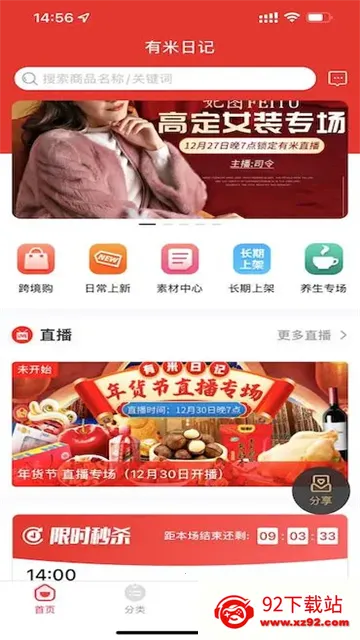Tap the floating 分享 button
Image resolution: width=360 pixels, height=640 pixels.
coord(321,490)
